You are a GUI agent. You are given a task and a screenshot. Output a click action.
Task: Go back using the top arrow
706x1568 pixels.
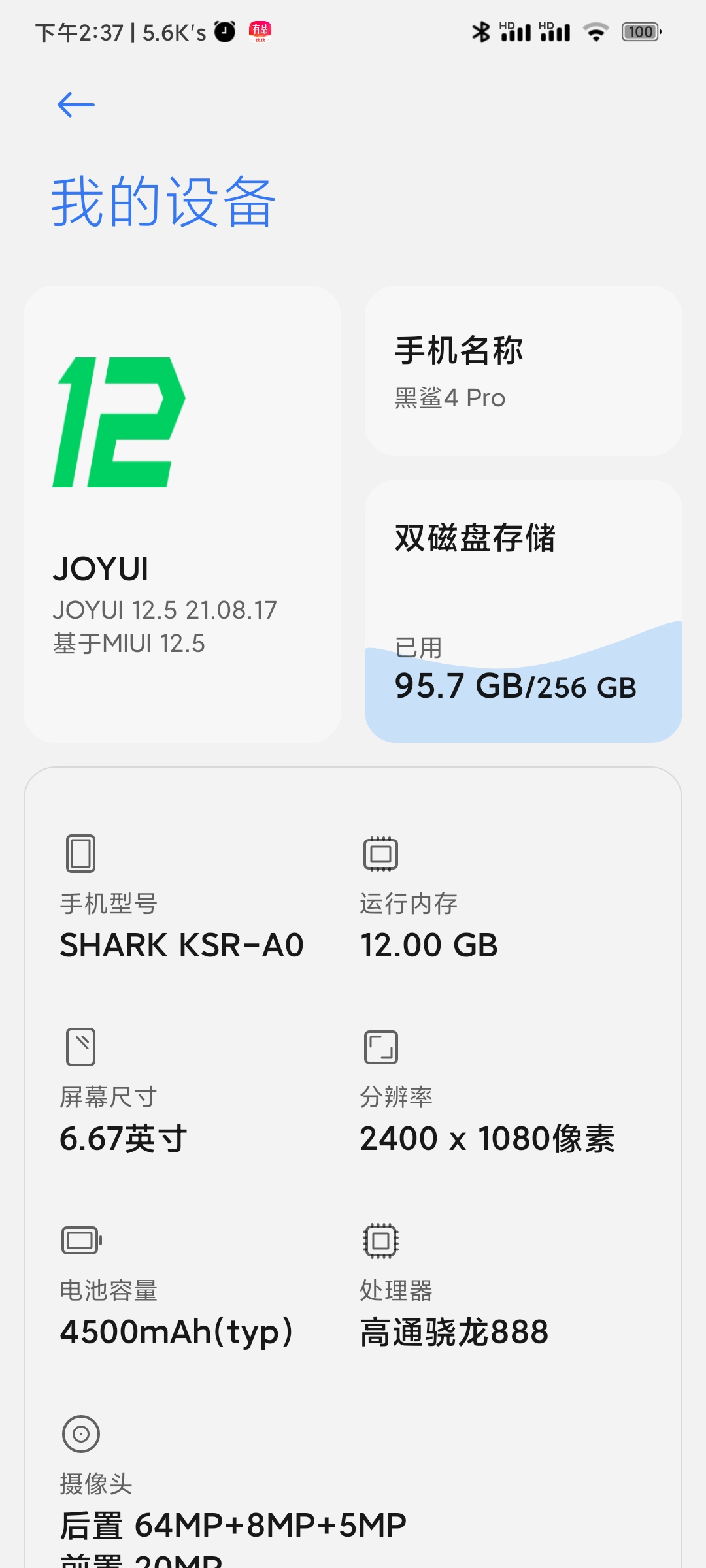(x=76, y=105)
